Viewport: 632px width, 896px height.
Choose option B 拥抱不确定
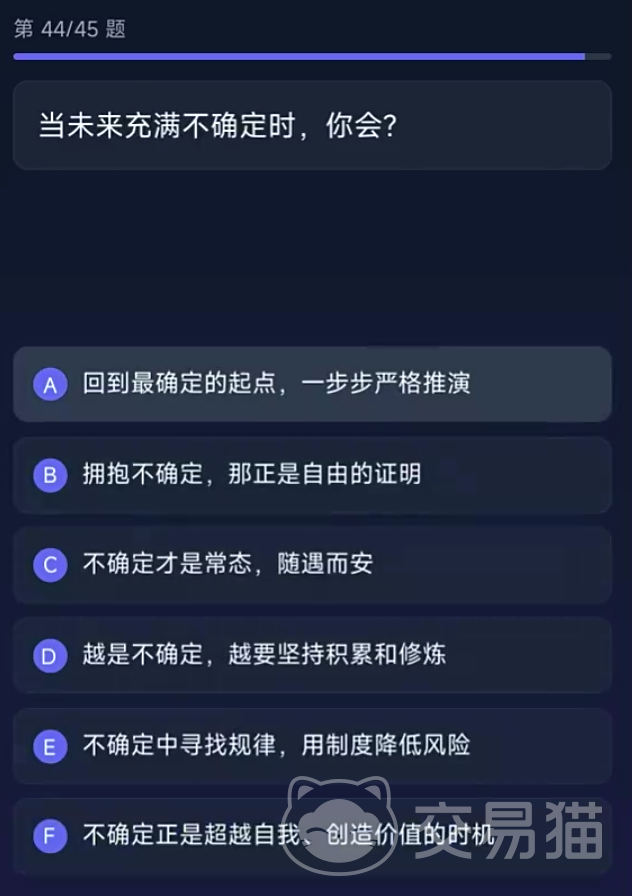[311, 474]
